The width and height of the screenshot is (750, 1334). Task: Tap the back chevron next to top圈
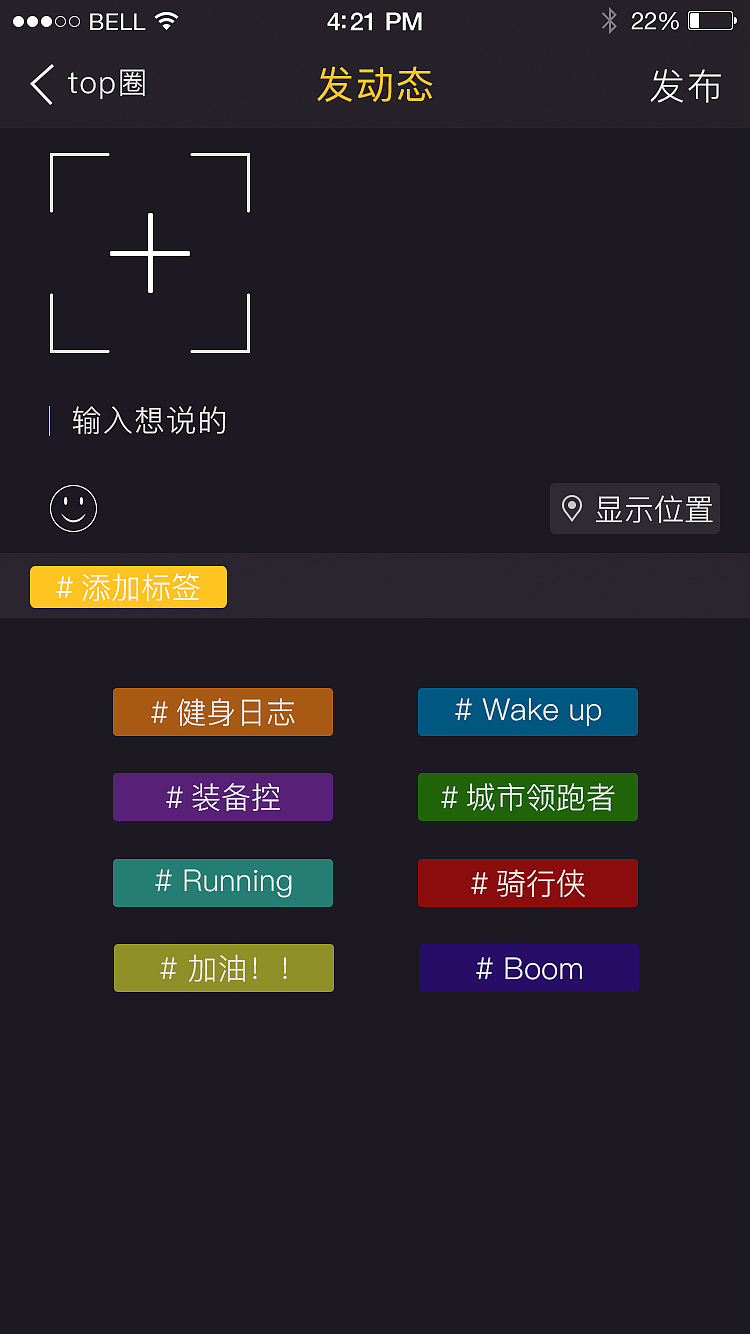[40, 85]
